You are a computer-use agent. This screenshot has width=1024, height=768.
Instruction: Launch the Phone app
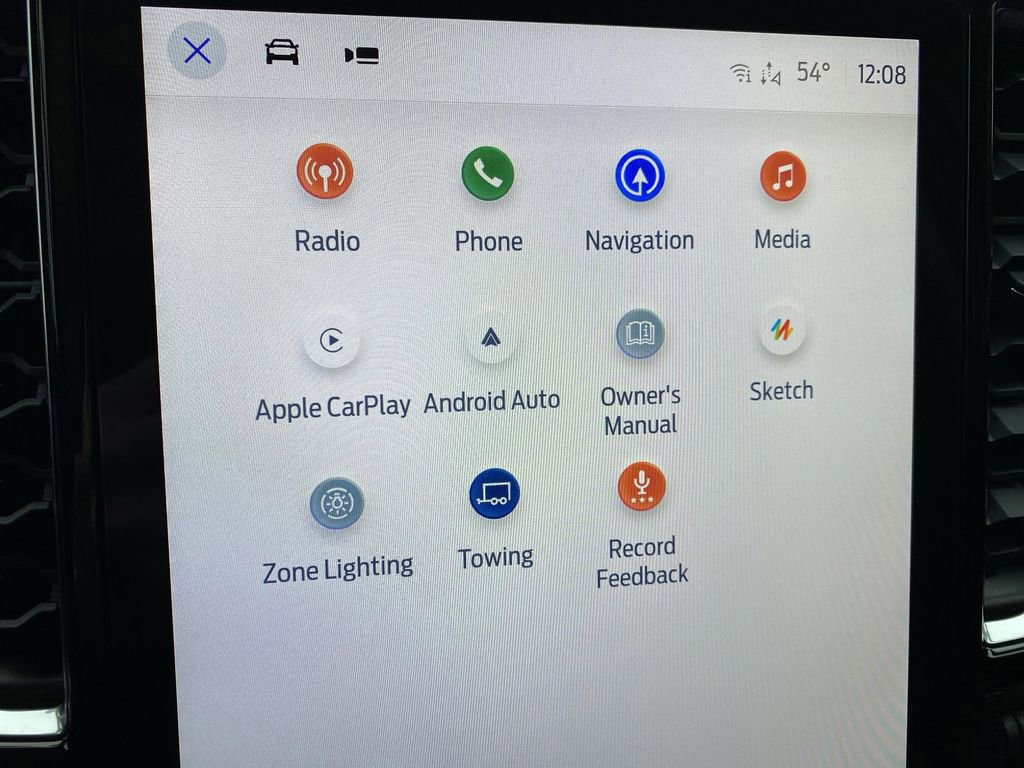(488, 174)
